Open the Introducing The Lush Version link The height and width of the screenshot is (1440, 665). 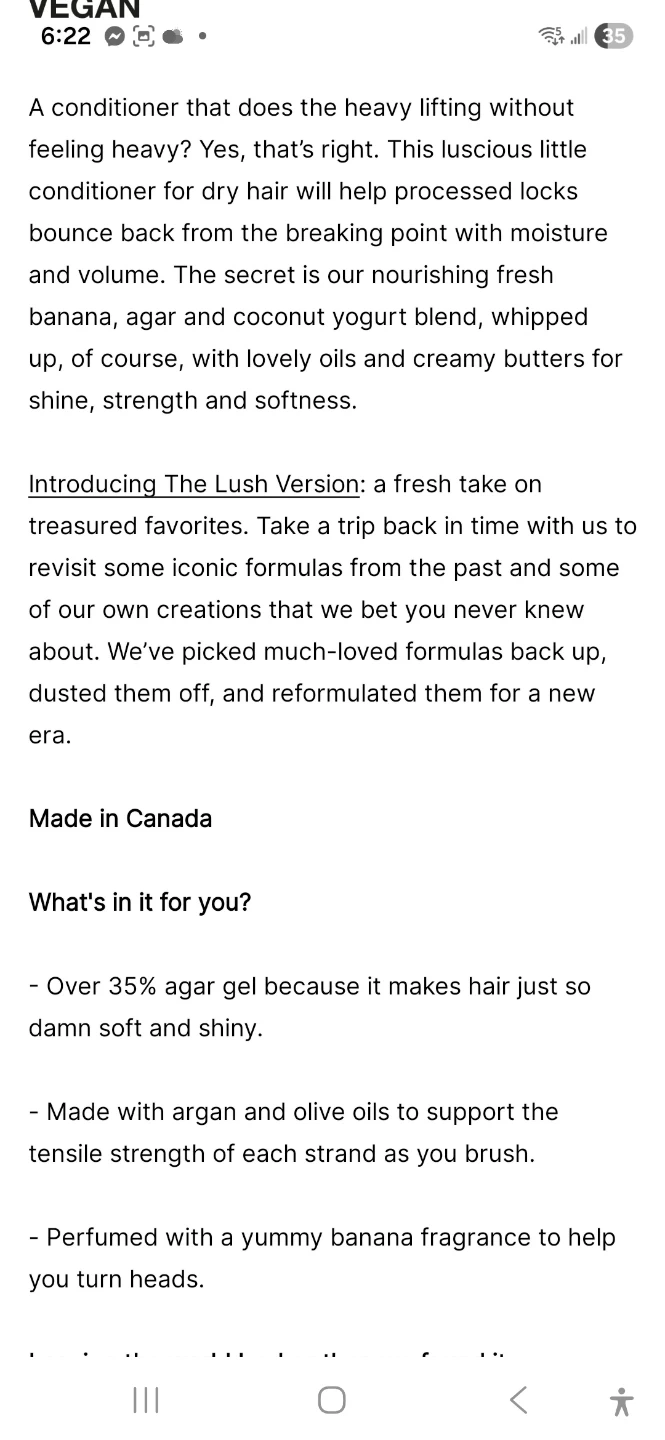pyautogui.click(x=193, y=484)
